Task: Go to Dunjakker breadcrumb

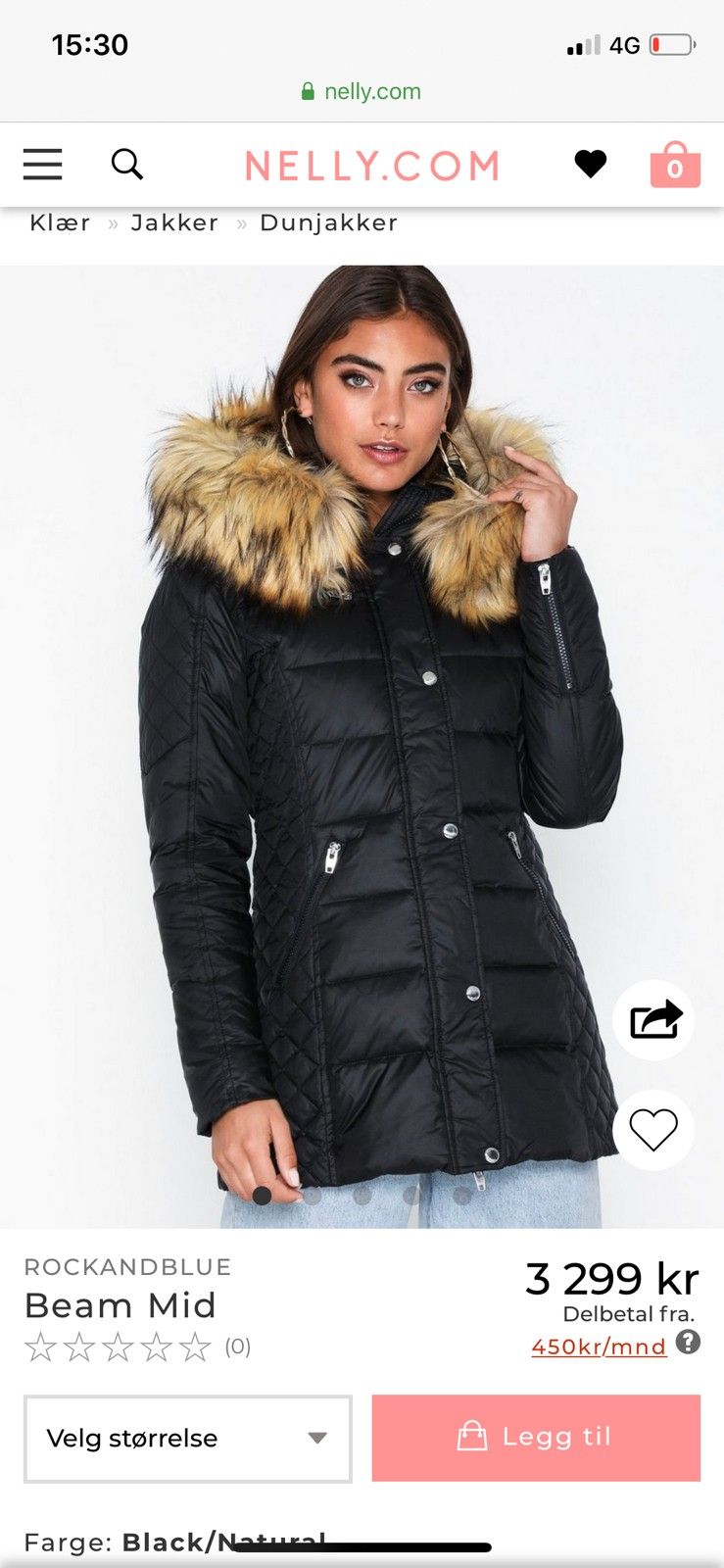Action: coord(328,222)
